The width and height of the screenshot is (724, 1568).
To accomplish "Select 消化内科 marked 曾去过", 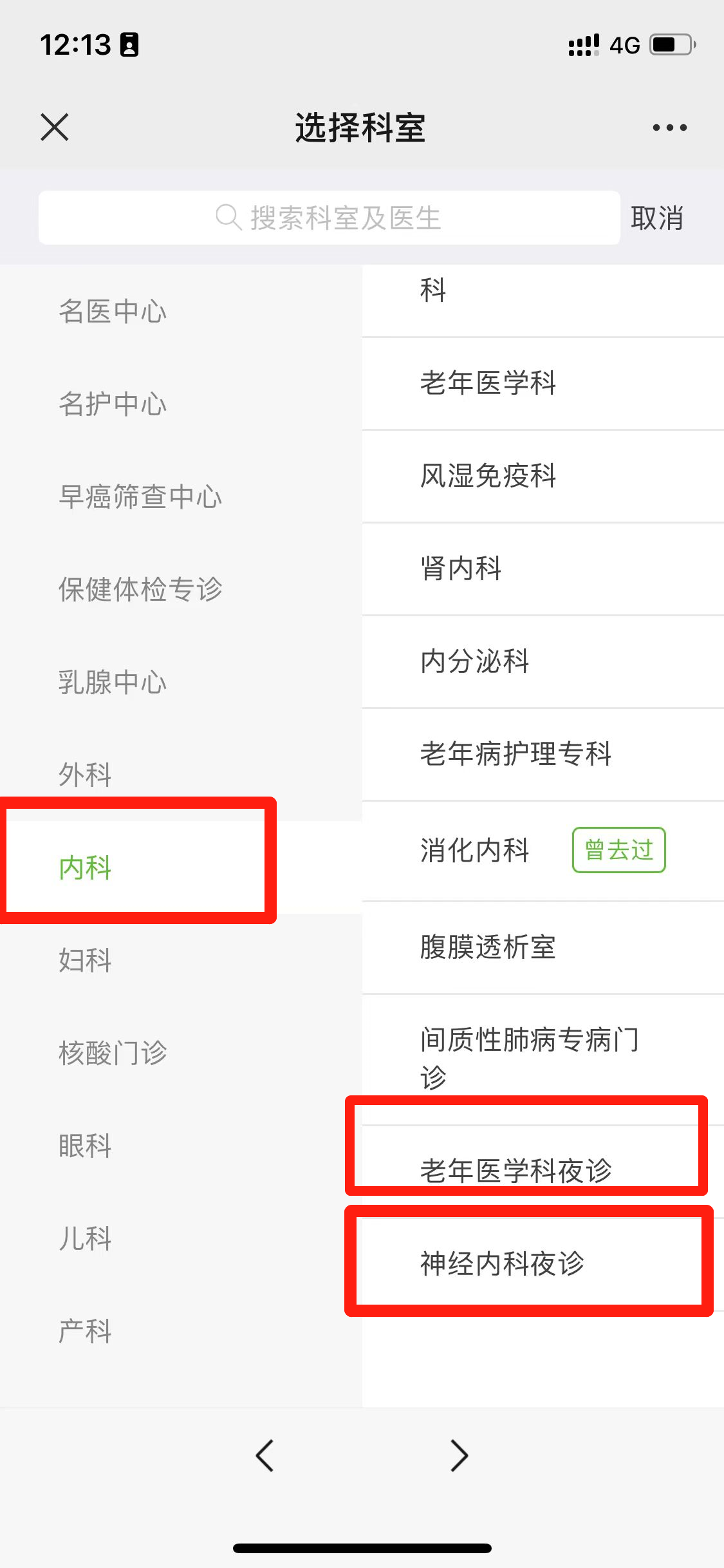I will pos(543,851).
